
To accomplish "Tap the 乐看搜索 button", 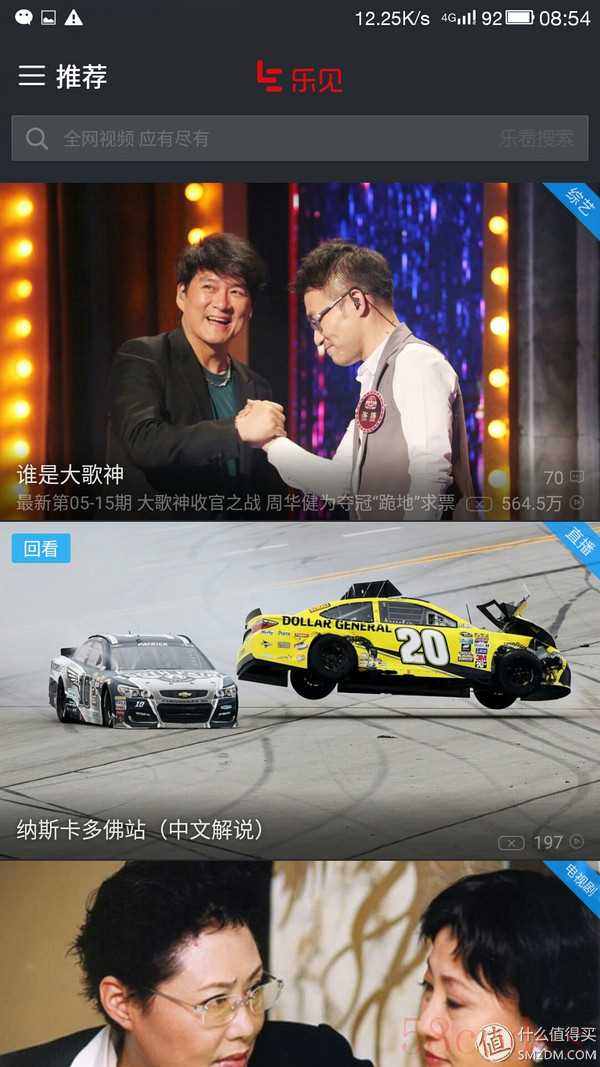I will click(x=537, y=139).
